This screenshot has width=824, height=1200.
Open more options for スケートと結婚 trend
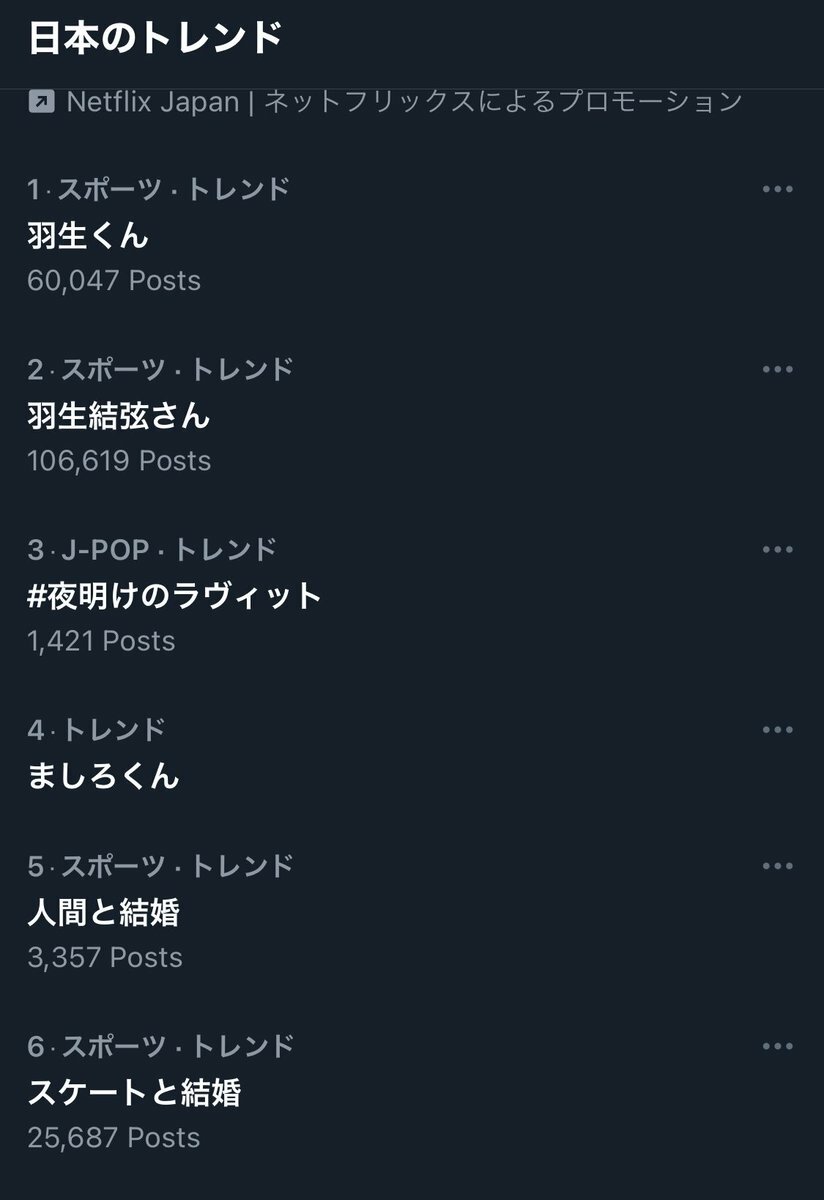click(x=777, y=1046)
